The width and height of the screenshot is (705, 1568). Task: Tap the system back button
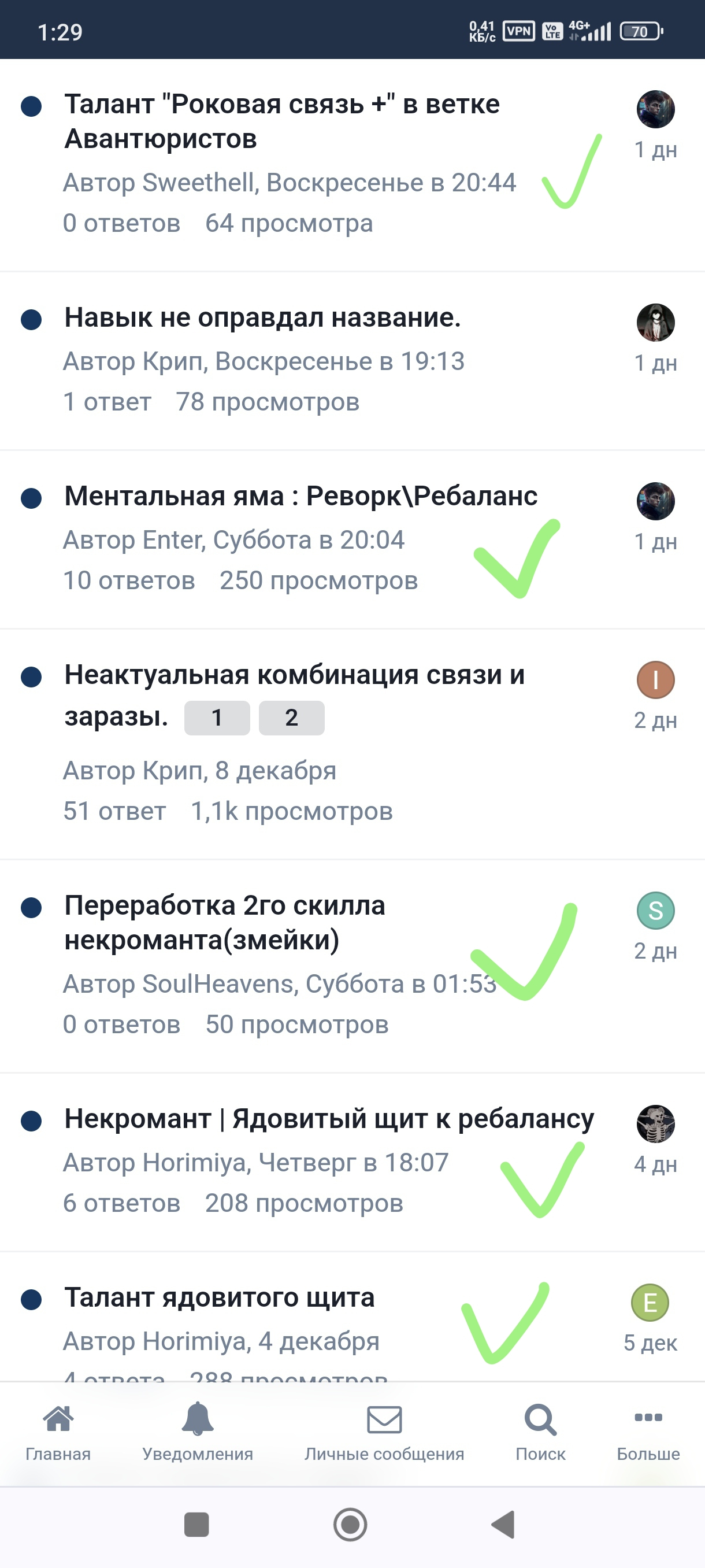click(504, 1524)
